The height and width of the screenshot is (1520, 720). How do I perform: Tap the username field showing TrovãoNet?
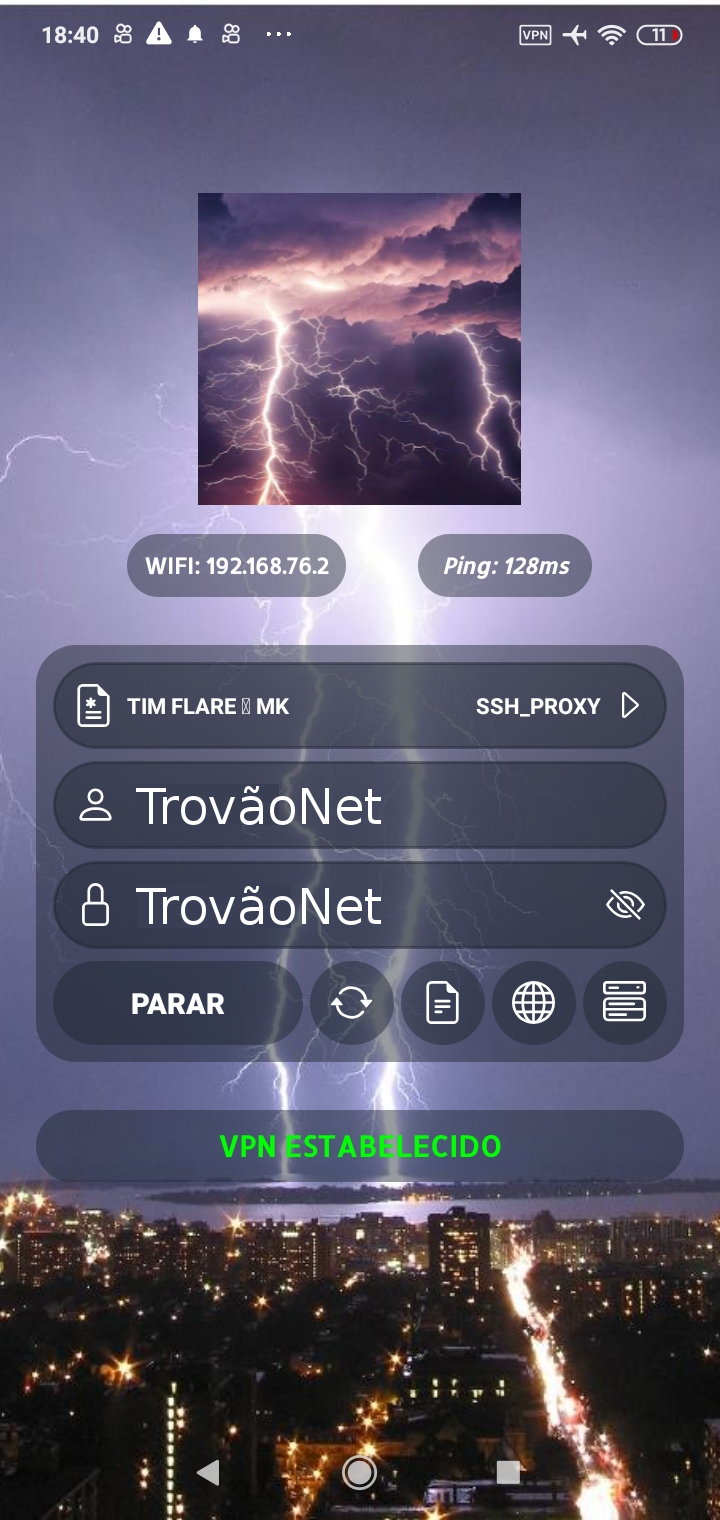click(x=358, y=806)
